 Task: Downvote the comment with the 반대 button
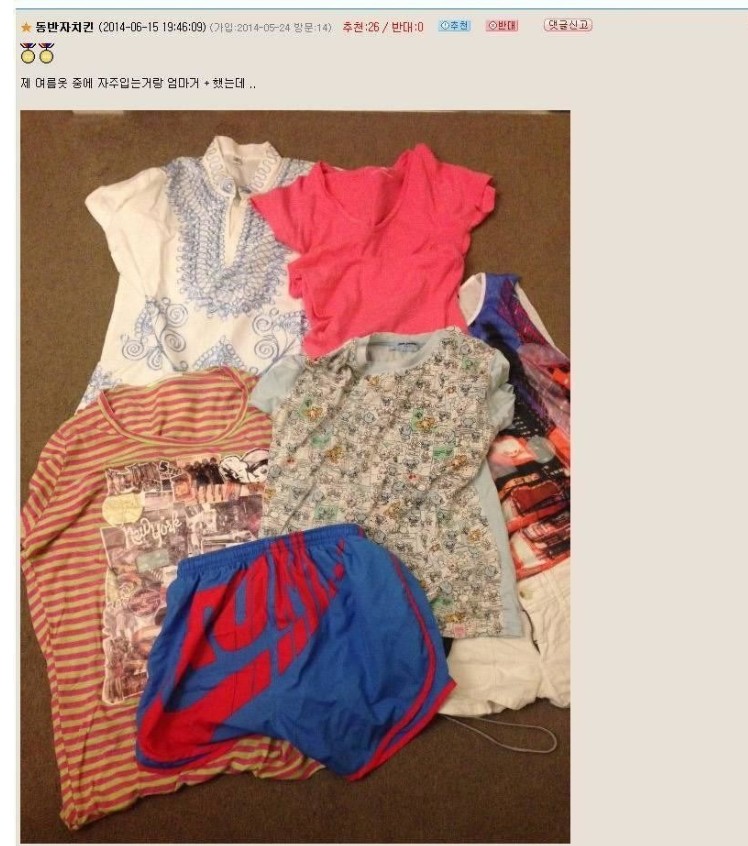coord(501,26)
